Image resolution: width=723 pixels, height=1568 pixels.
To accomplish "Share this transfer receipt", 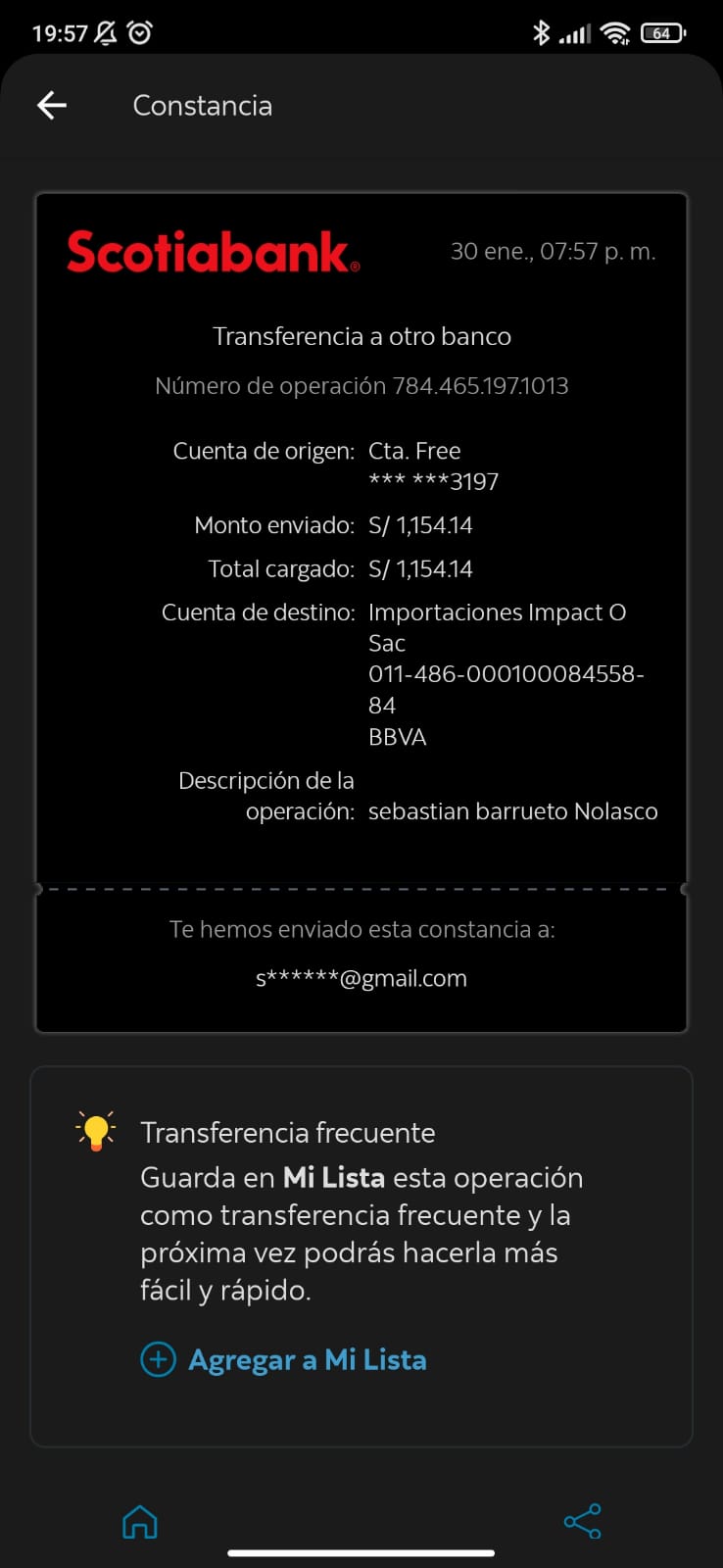I will pyautogui.click(x=582, y=1521).
